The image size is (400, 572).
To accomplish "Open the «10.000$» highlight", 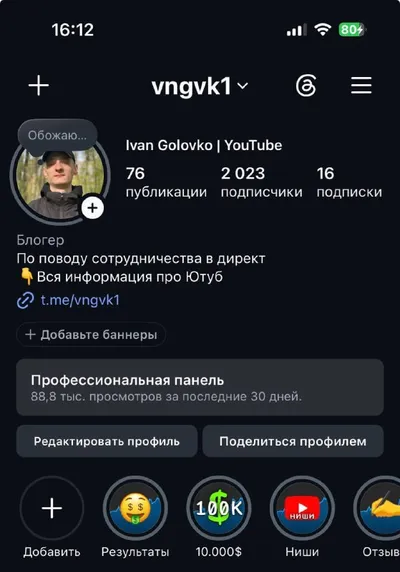I will point(219,508).
